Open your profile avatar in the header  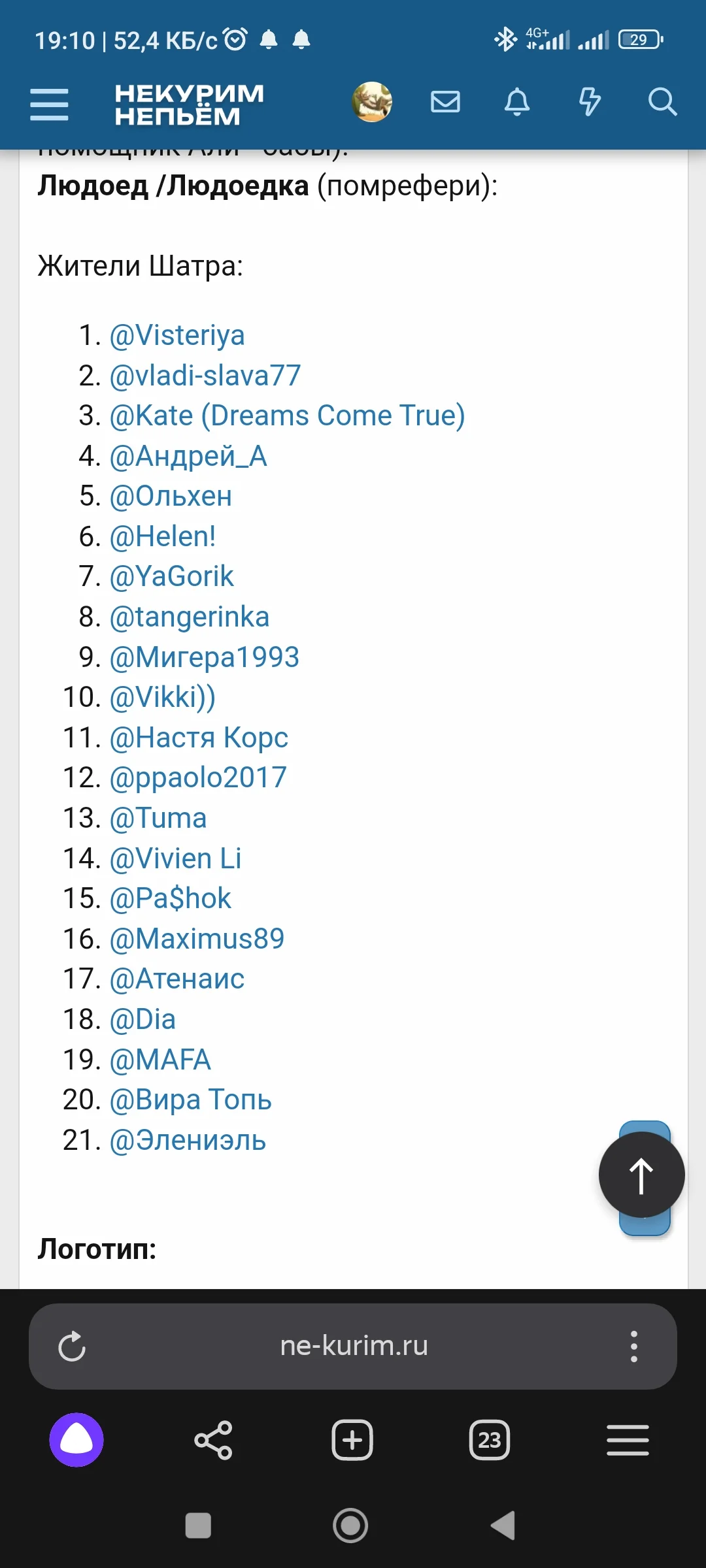[373, 102]
